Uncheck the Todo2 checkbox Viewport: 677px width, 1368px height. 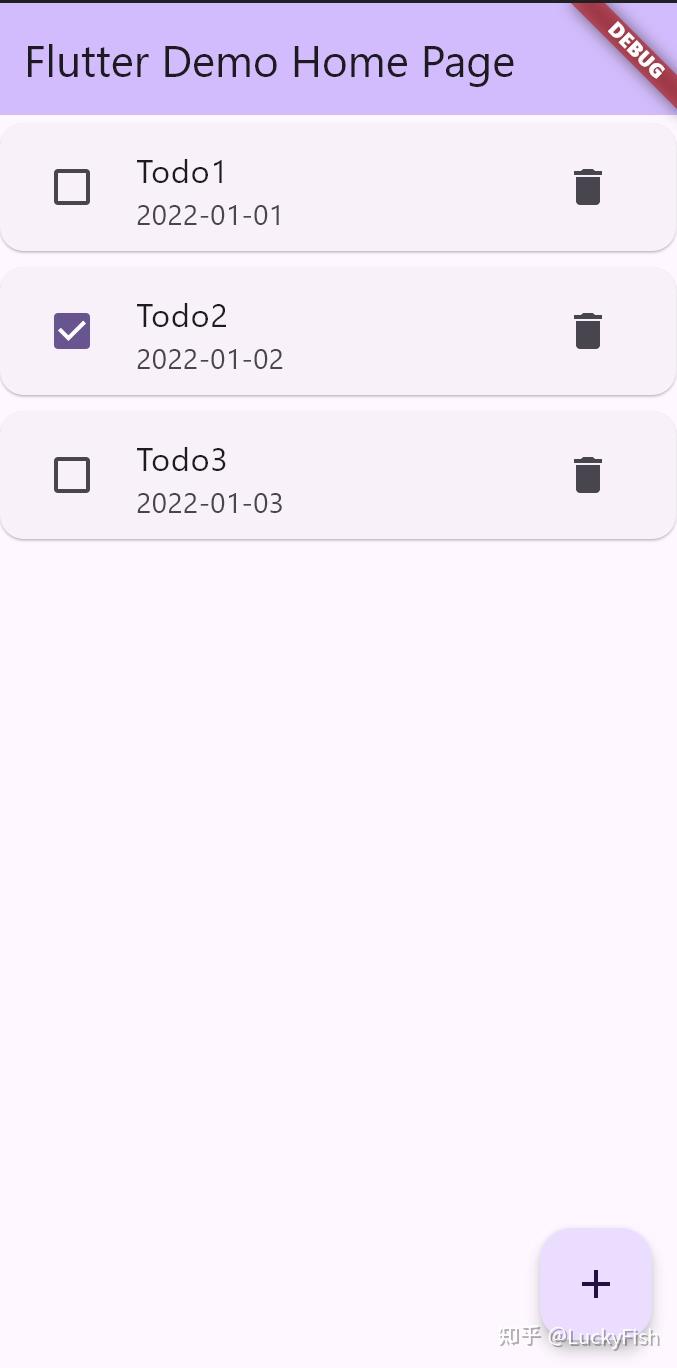tap(72, 331)
